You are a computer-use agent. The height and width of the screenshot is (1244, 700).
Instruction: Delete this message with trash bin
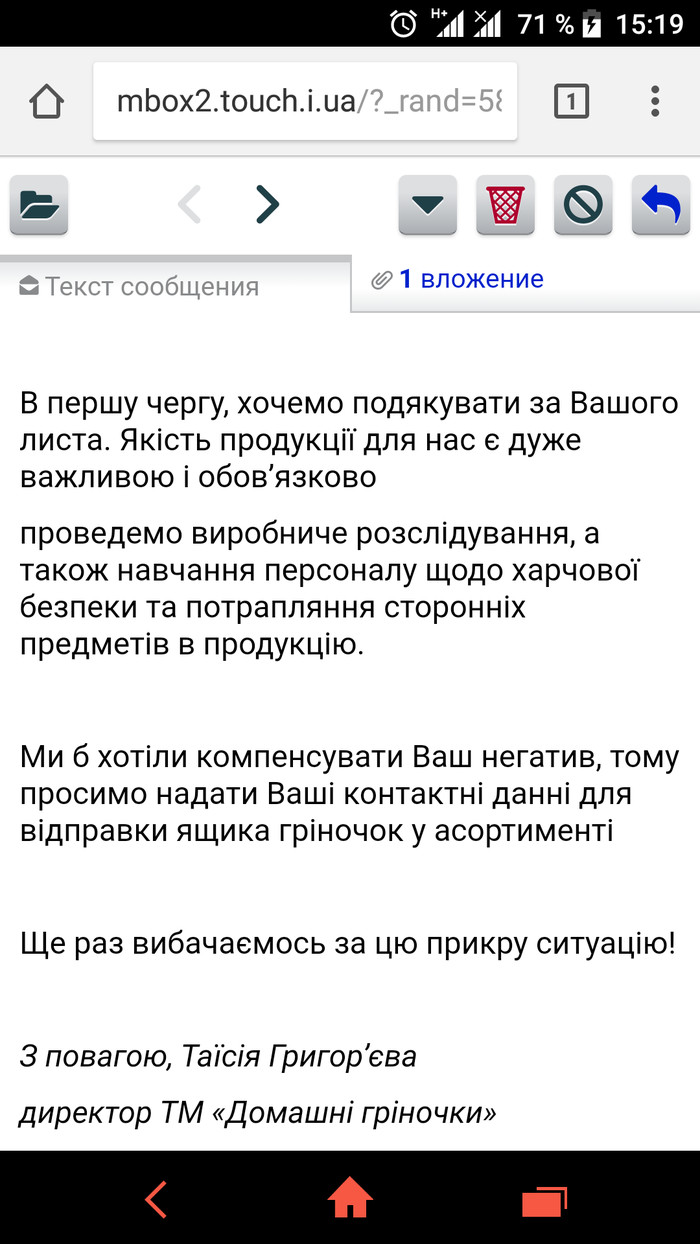(505, 205)
